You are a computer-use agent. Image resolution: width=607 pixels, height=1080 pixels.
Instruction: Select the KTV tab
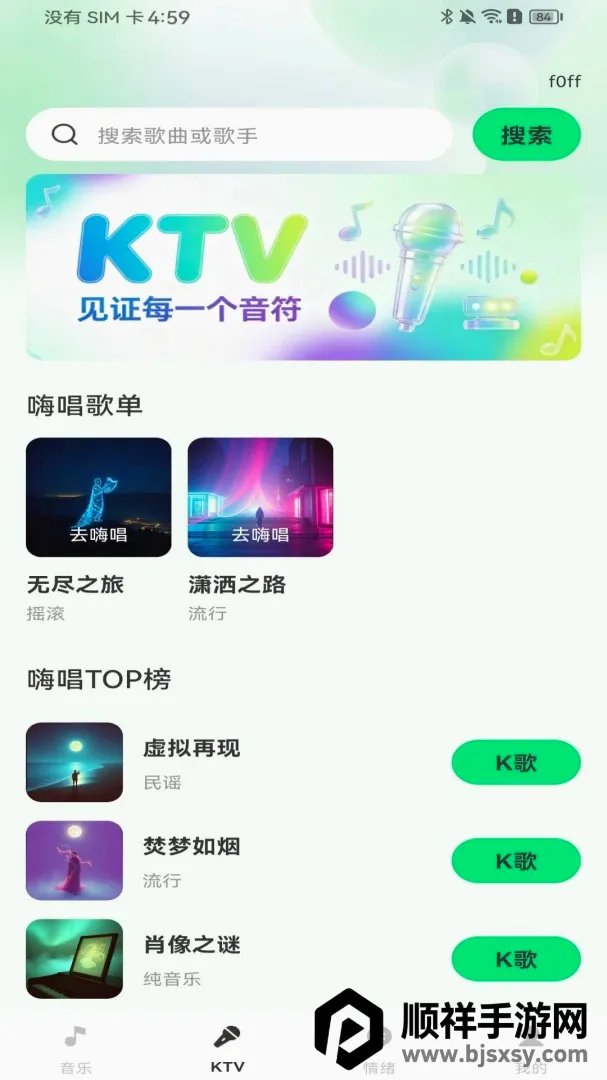[227, 1050]
